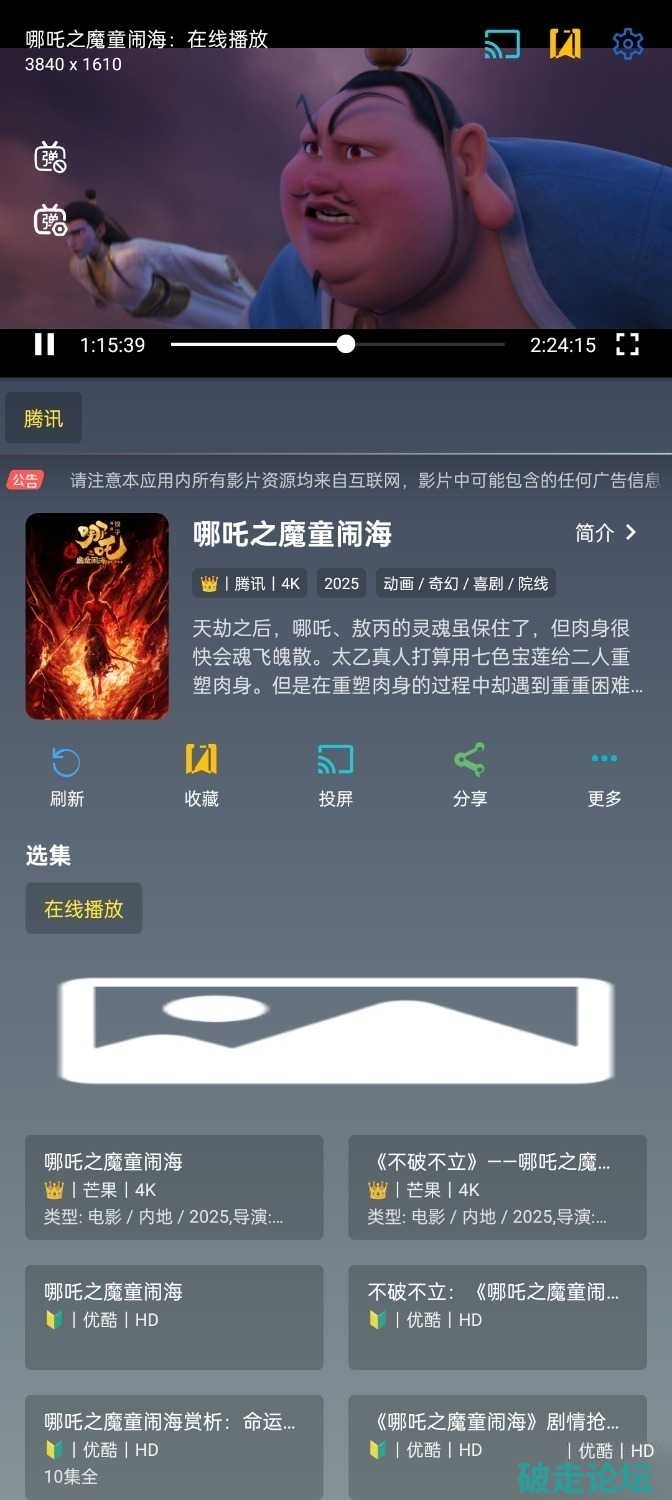Open 哪吒之魔童闹海赏析 10集全 card
The image size is (672, 1500).
tap(174, 1446)
